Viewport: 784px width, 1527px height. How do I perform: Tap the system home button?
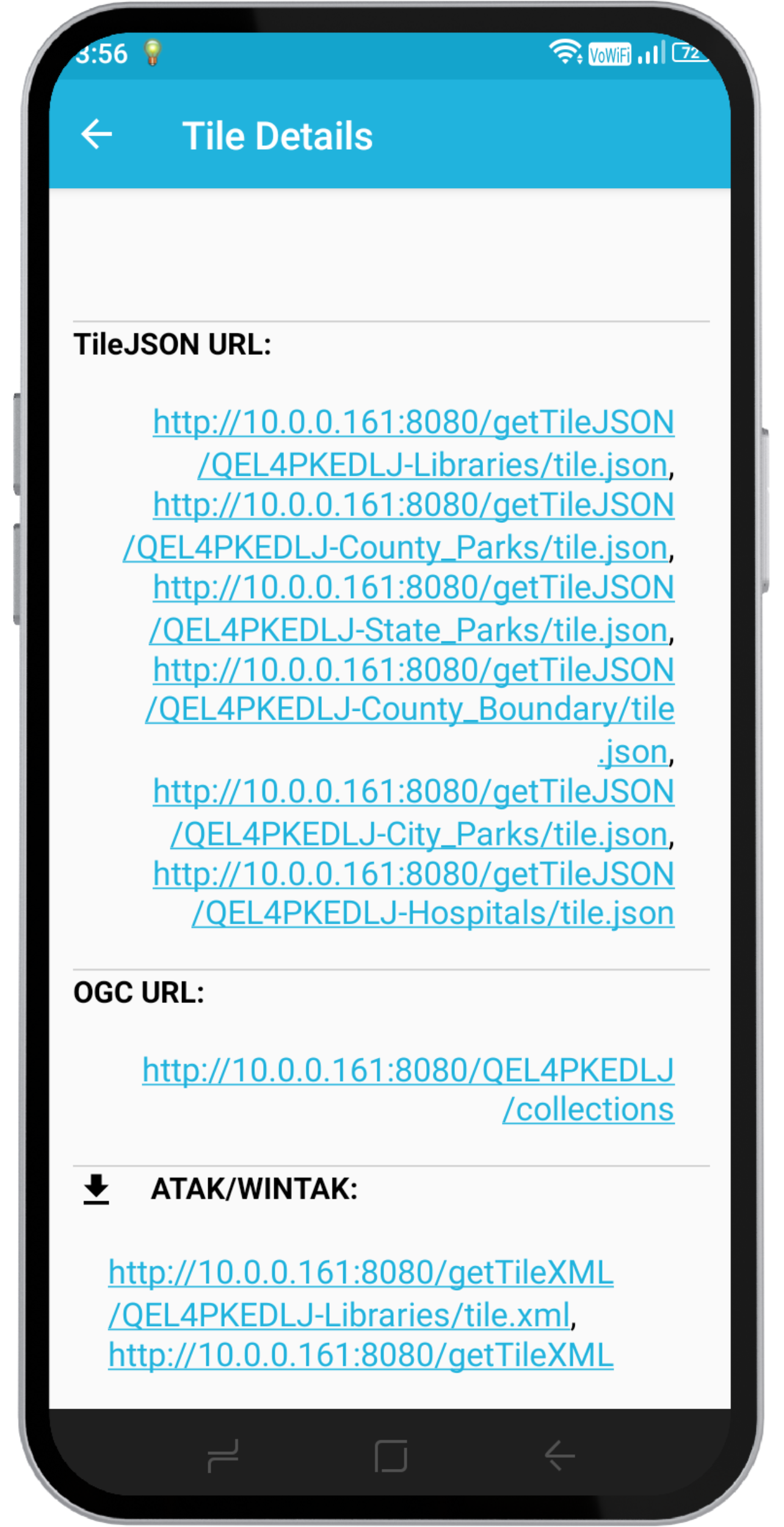391,1456
